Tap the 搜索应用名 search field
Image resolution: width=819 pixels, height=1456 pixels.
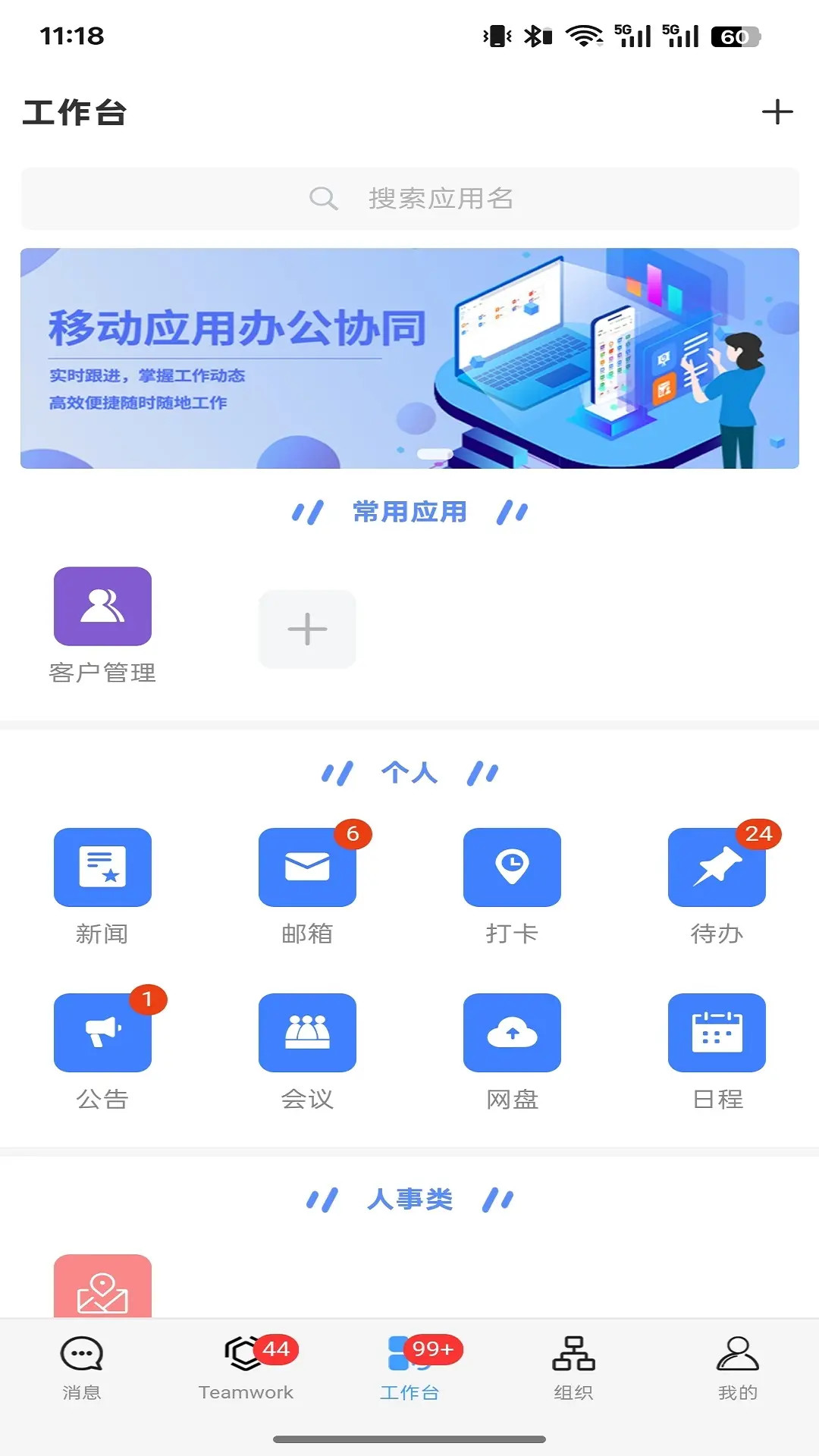(409, 199)
